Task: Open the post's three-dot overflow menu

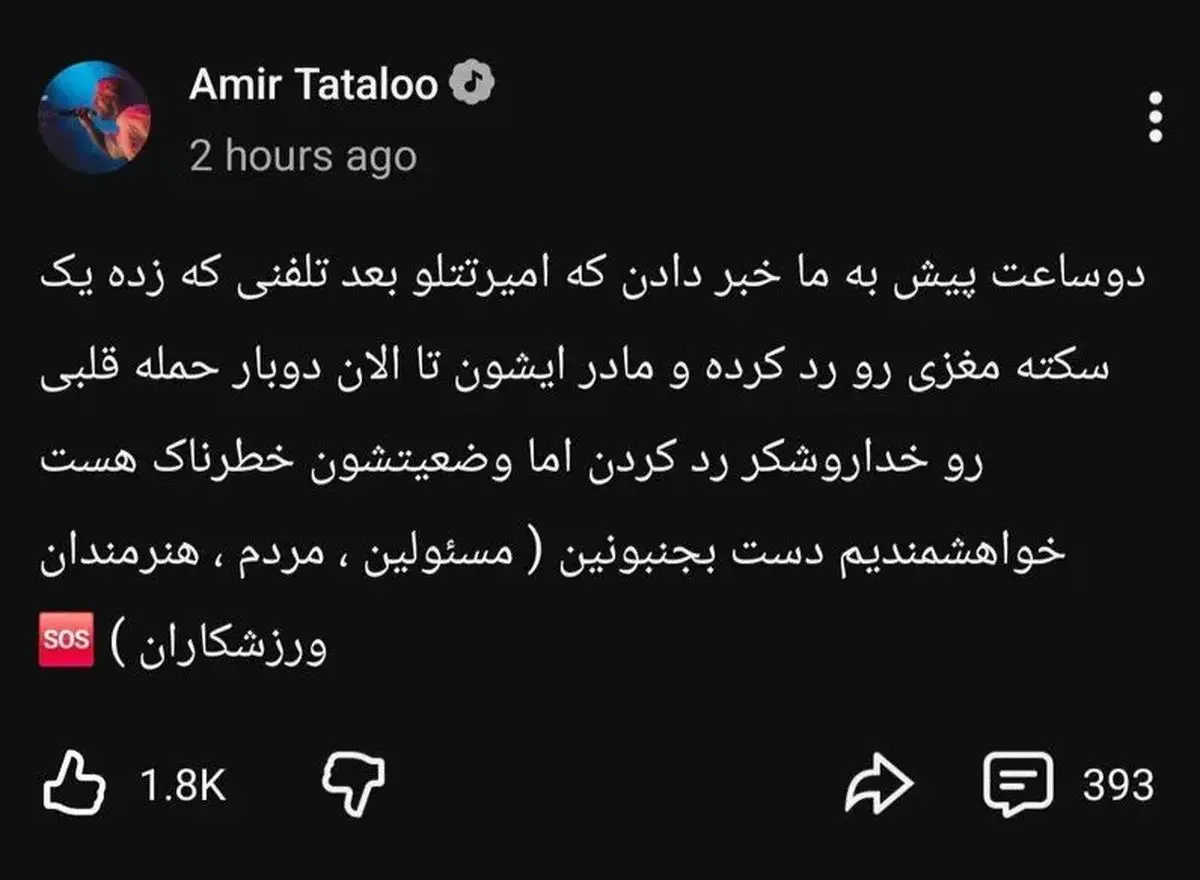Action: (1156, 117)
